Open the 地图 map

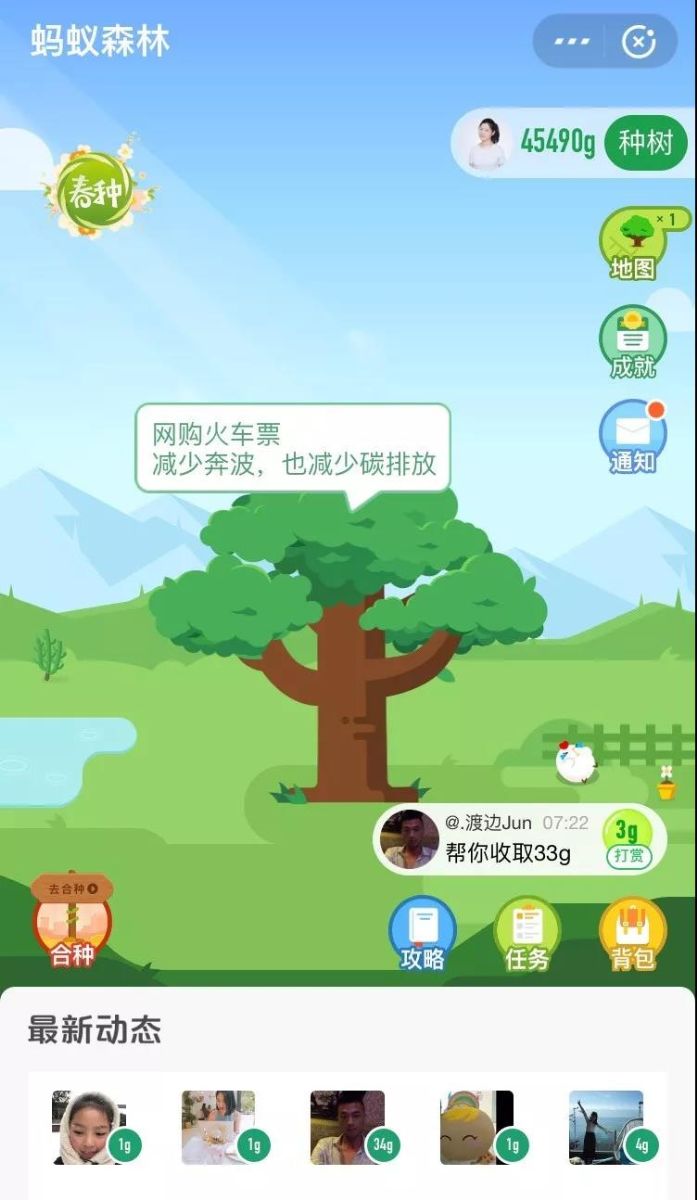point(633,244)
